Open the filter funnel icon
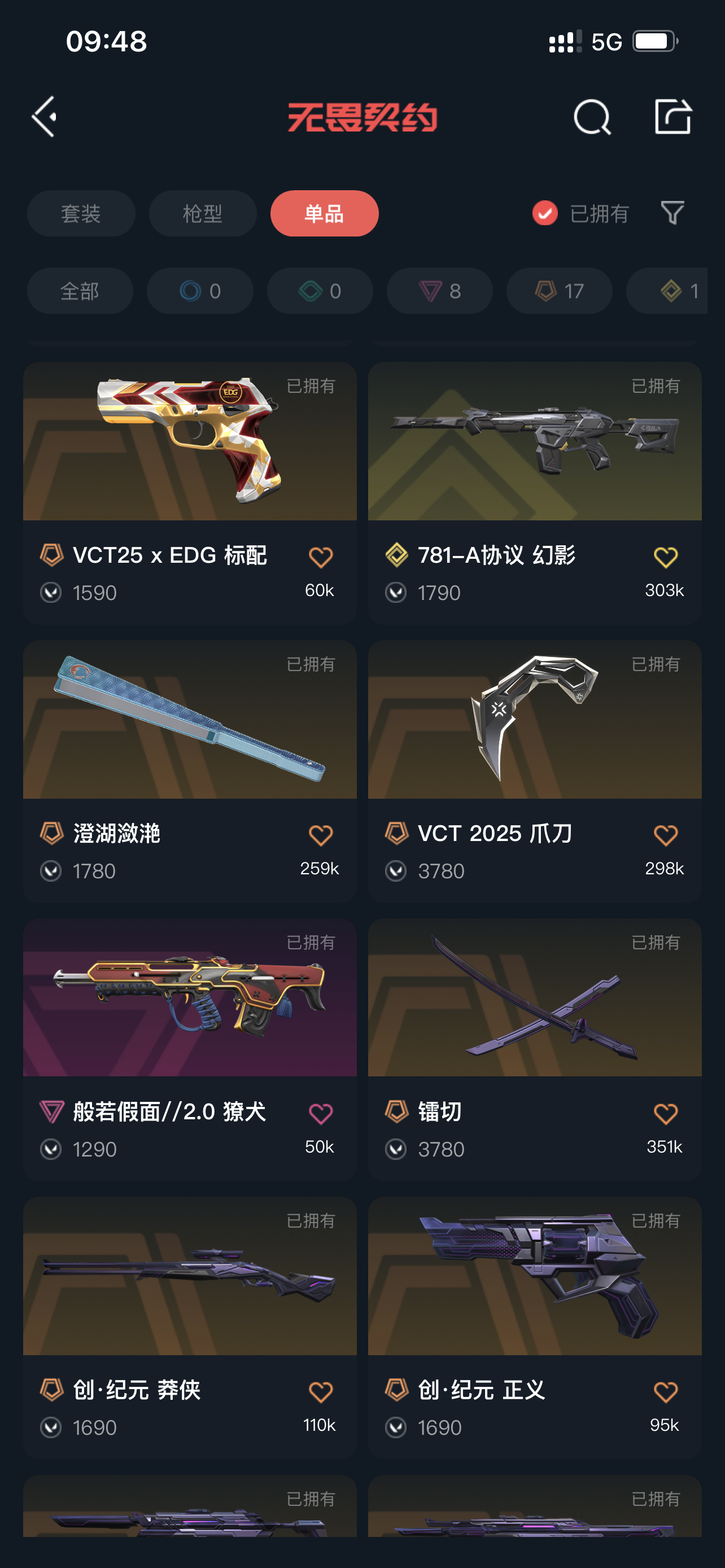The height and width of the screenshot is (1568, 725). 672,213
